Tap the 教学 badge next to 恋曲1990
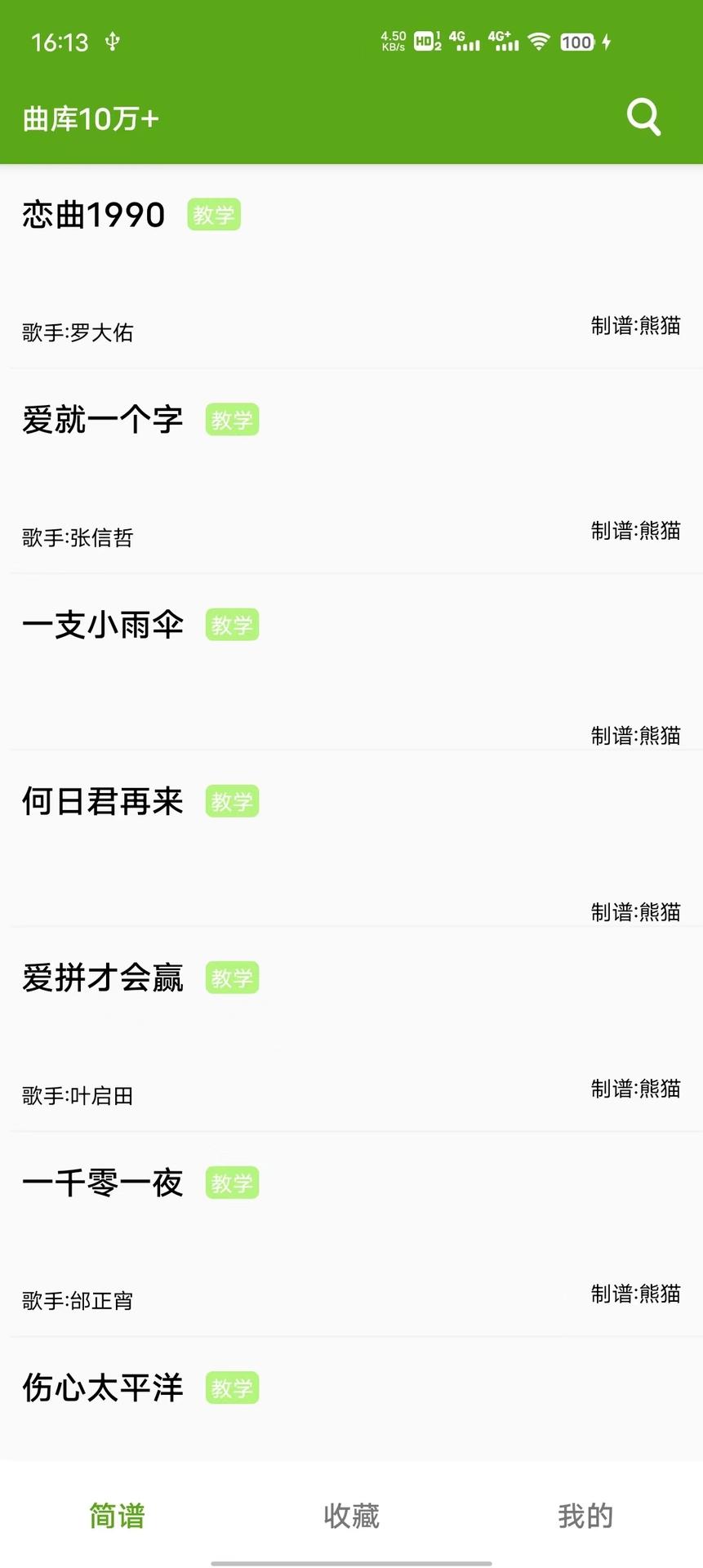The width and height of the screenshot is (703, 1568). pos(214,214)
